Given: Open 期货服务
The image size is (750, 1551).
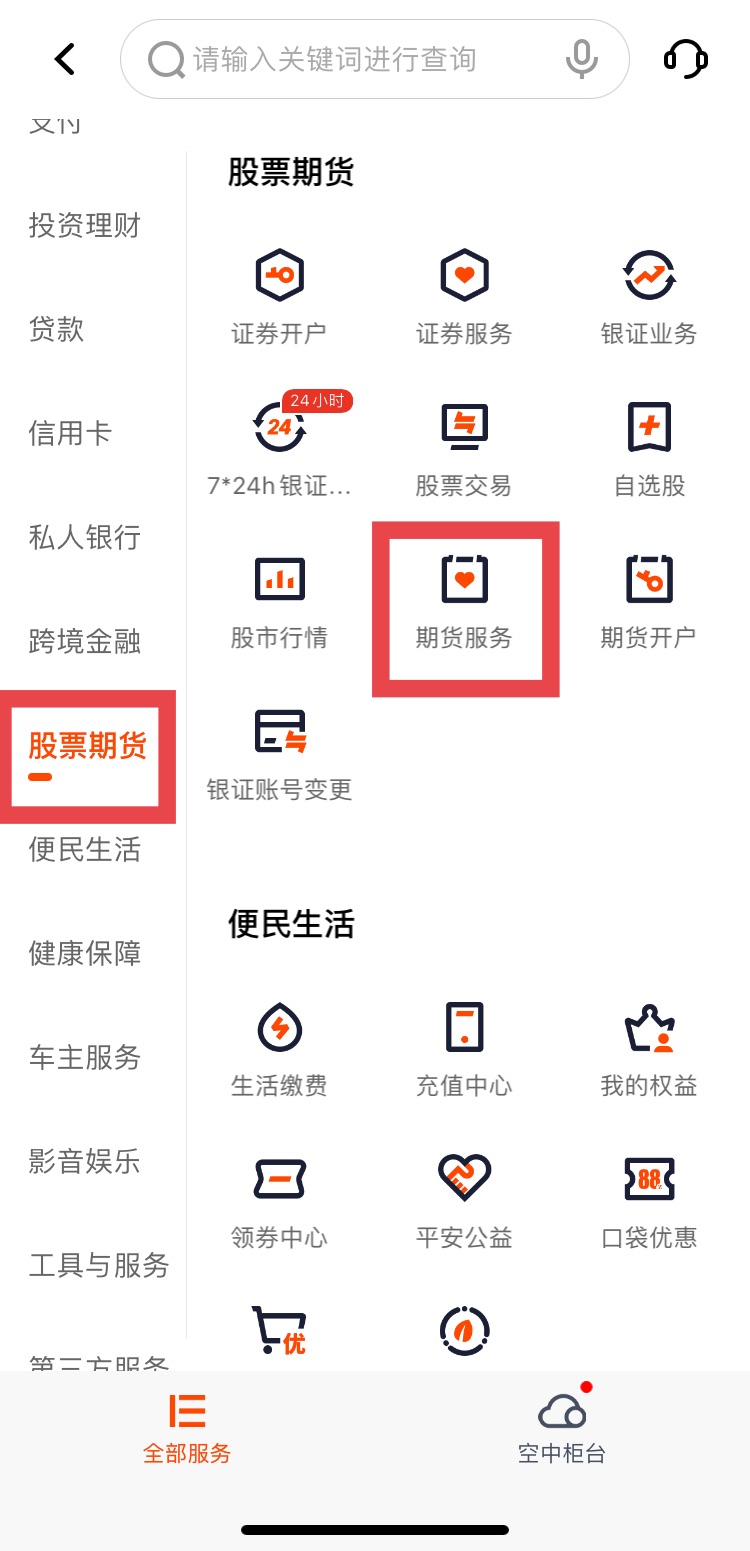Looking at the screenshot, I should (x=464, y=600).
